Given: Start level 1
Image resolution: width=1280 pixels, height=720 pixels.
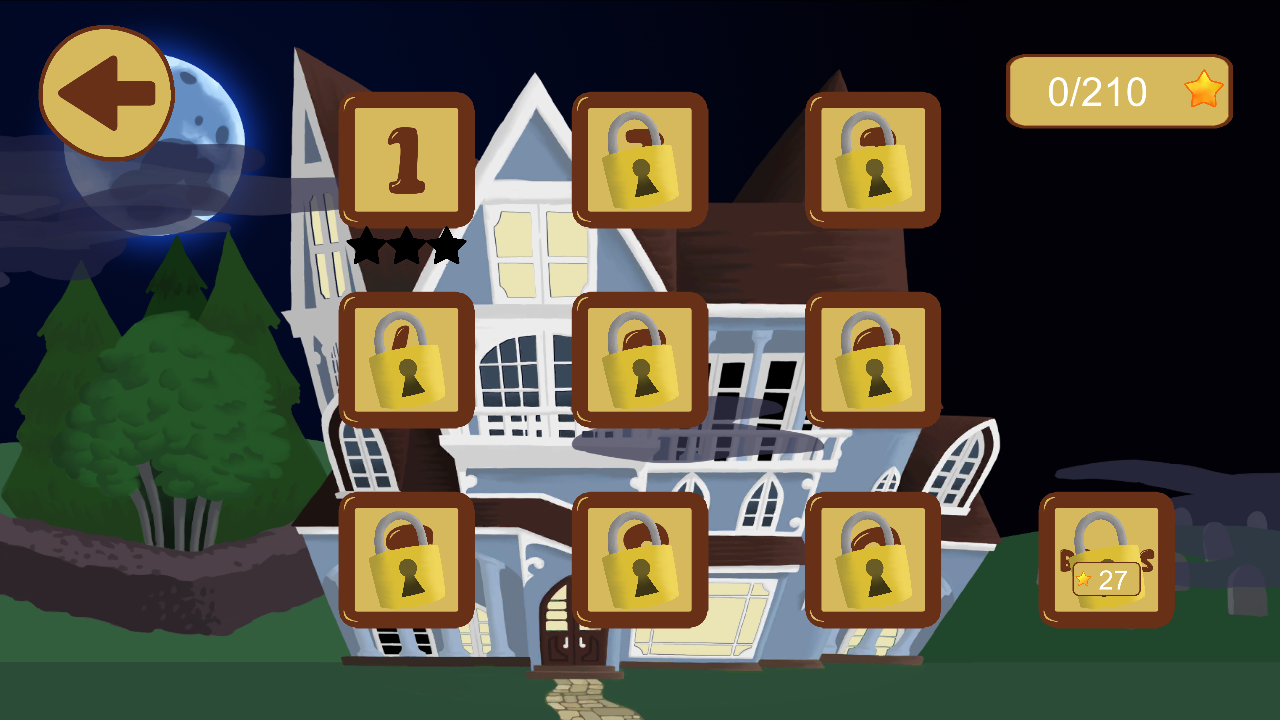Looking at the screenshot, I should pyautogui.click(x=406, y=160).
